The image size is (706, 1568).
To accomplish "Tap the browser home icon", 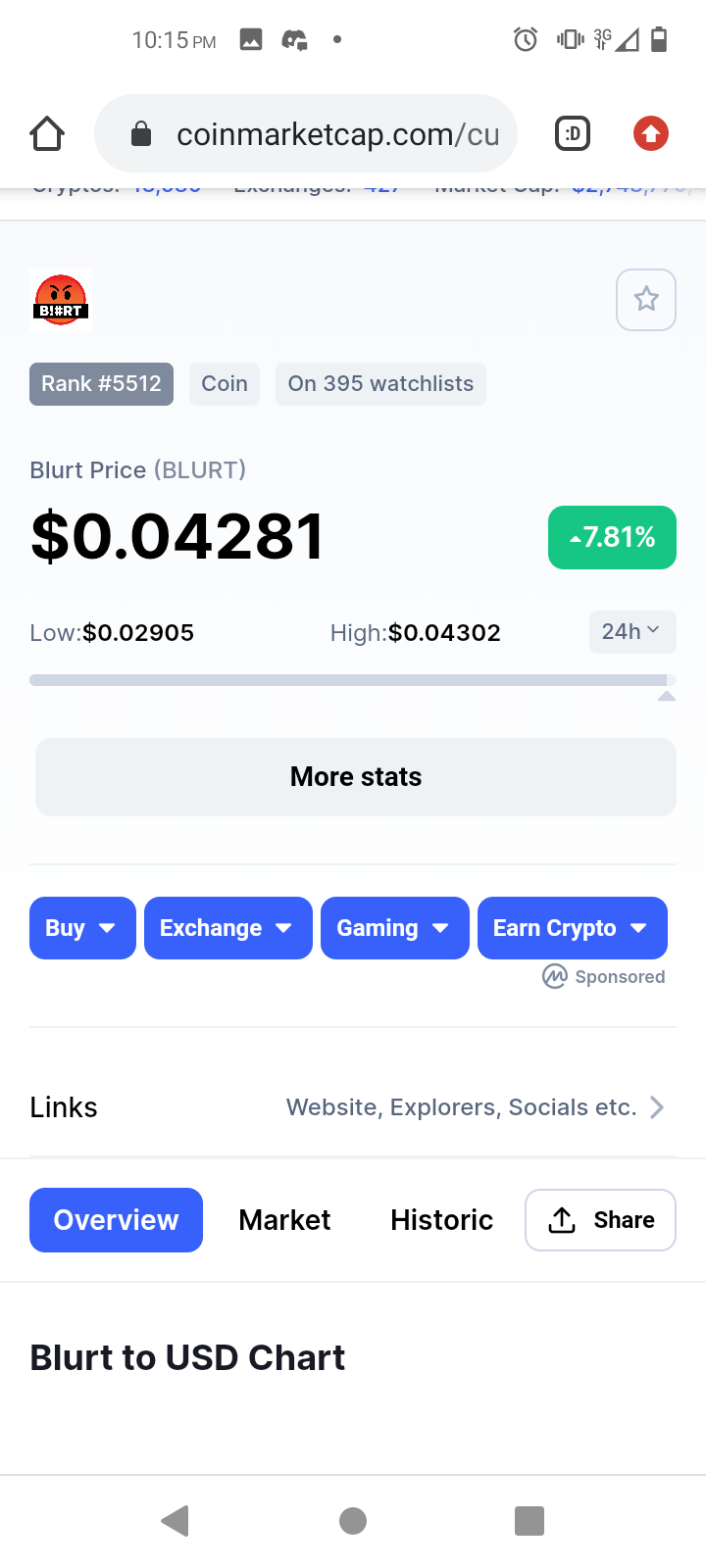I will point(47,133).
